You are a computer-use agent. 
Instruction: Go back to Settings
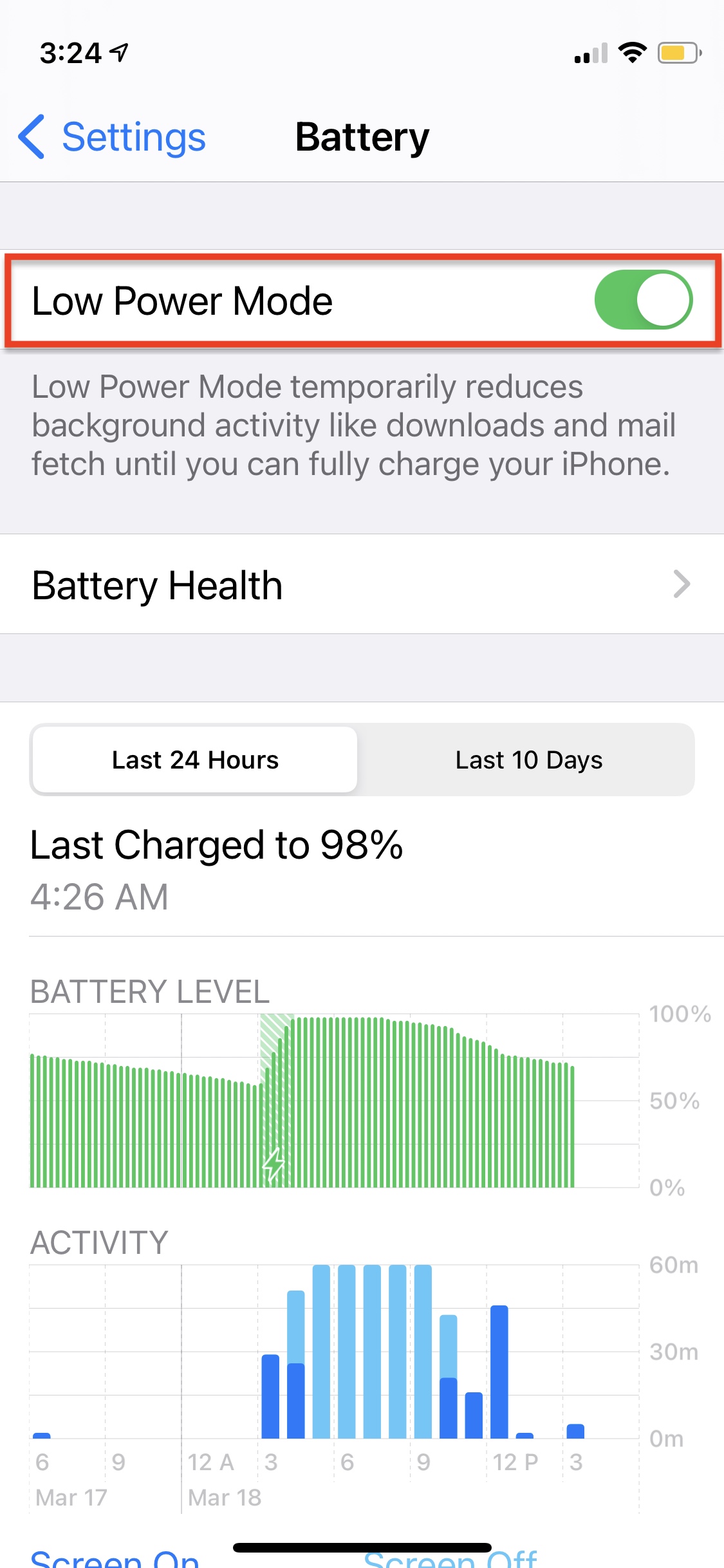(x=112, y=137)
